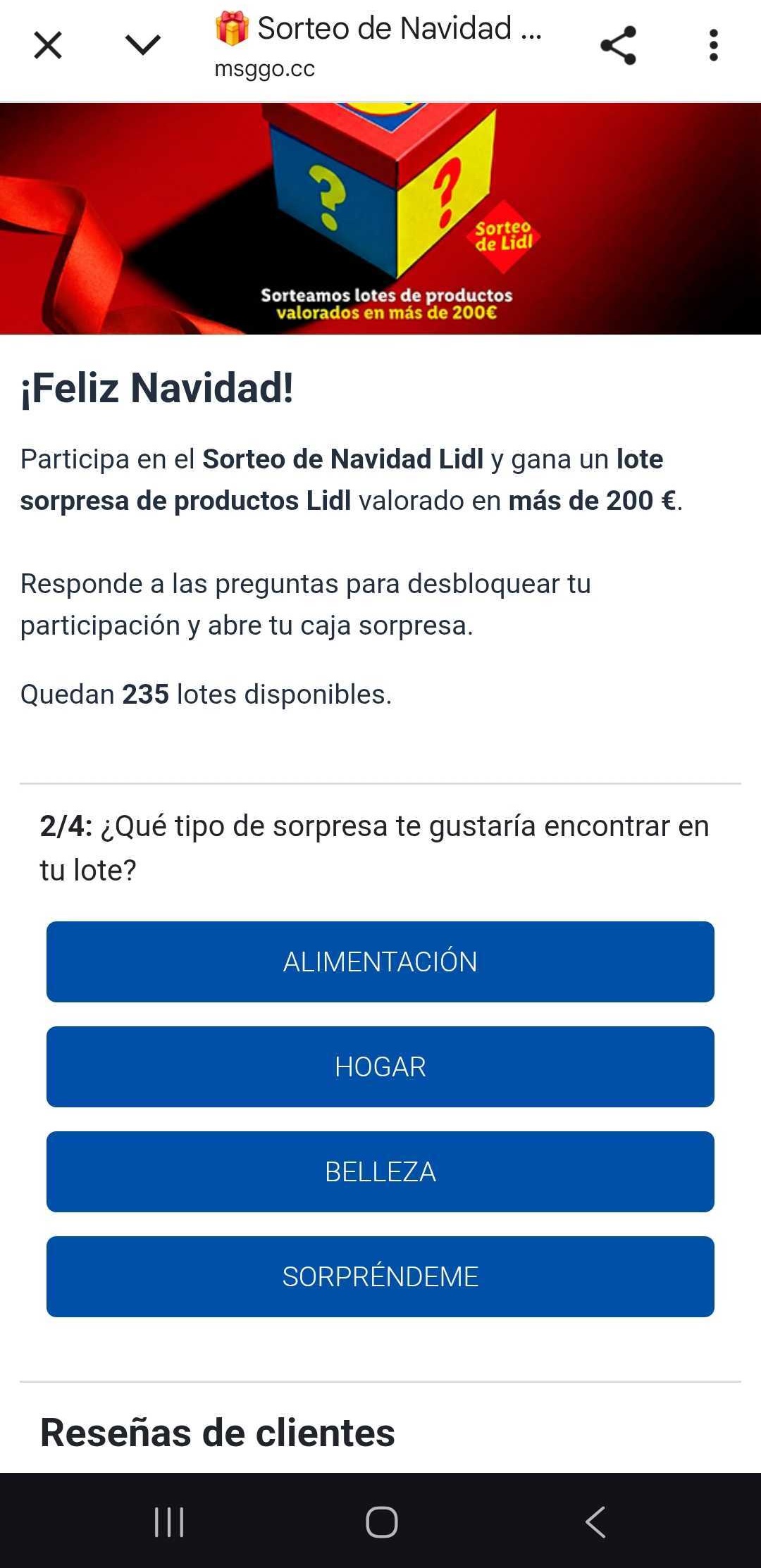Tap the SORPRÉNDEME button
The width and height of the screenshot is (761, 1568).
coord(380,1276)
